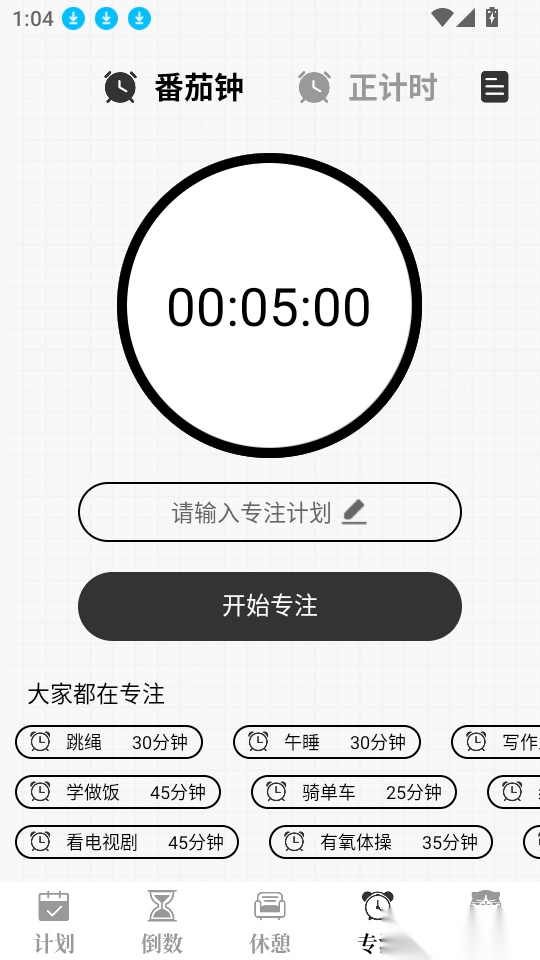
Task: Go to the 计划 tab
Action: click(54, 922)
